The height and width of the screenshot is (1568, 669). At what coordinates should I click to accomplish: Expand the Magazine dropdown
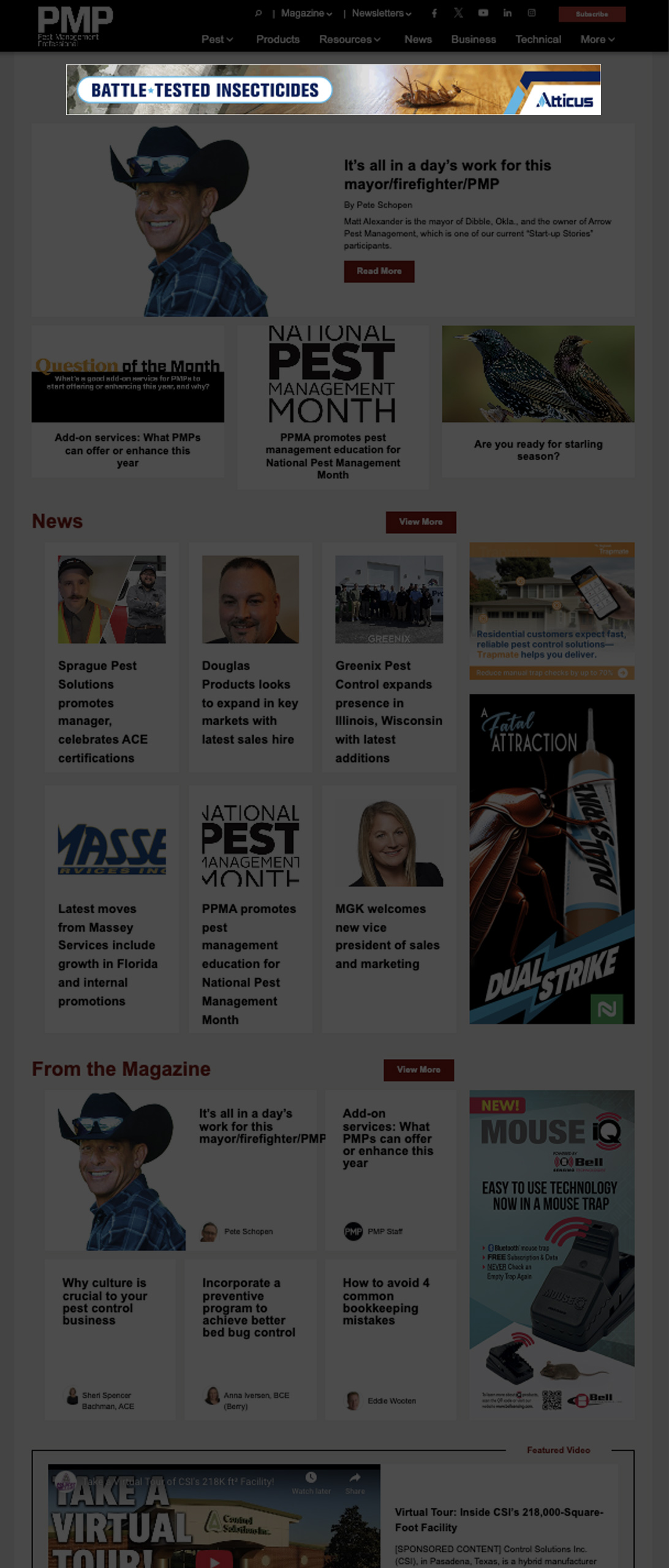pyautogui.click(x=306, y=13)
